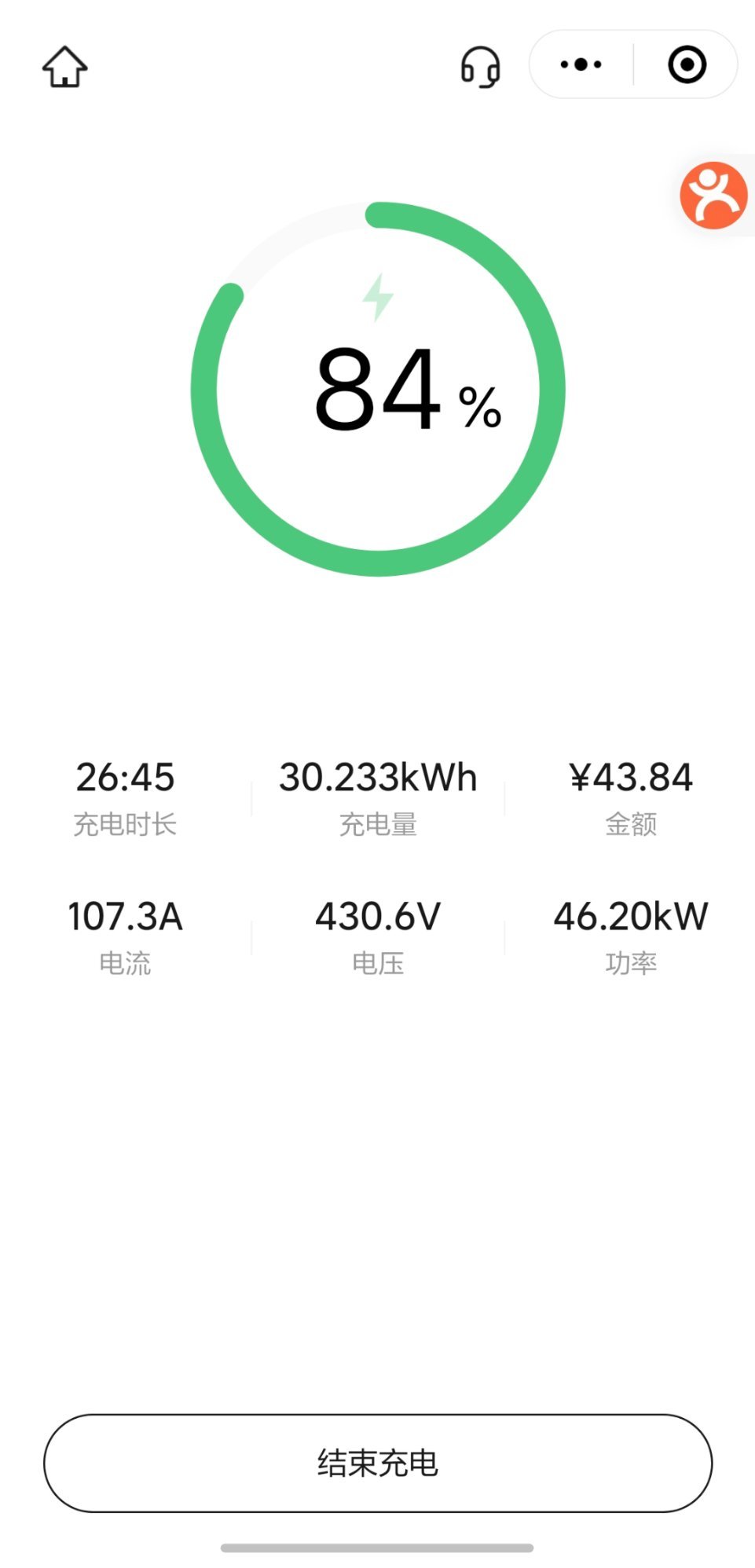Tap the circular close icon in capsule
Viewport: 755px width, 1568px height.
click(685, 64)
